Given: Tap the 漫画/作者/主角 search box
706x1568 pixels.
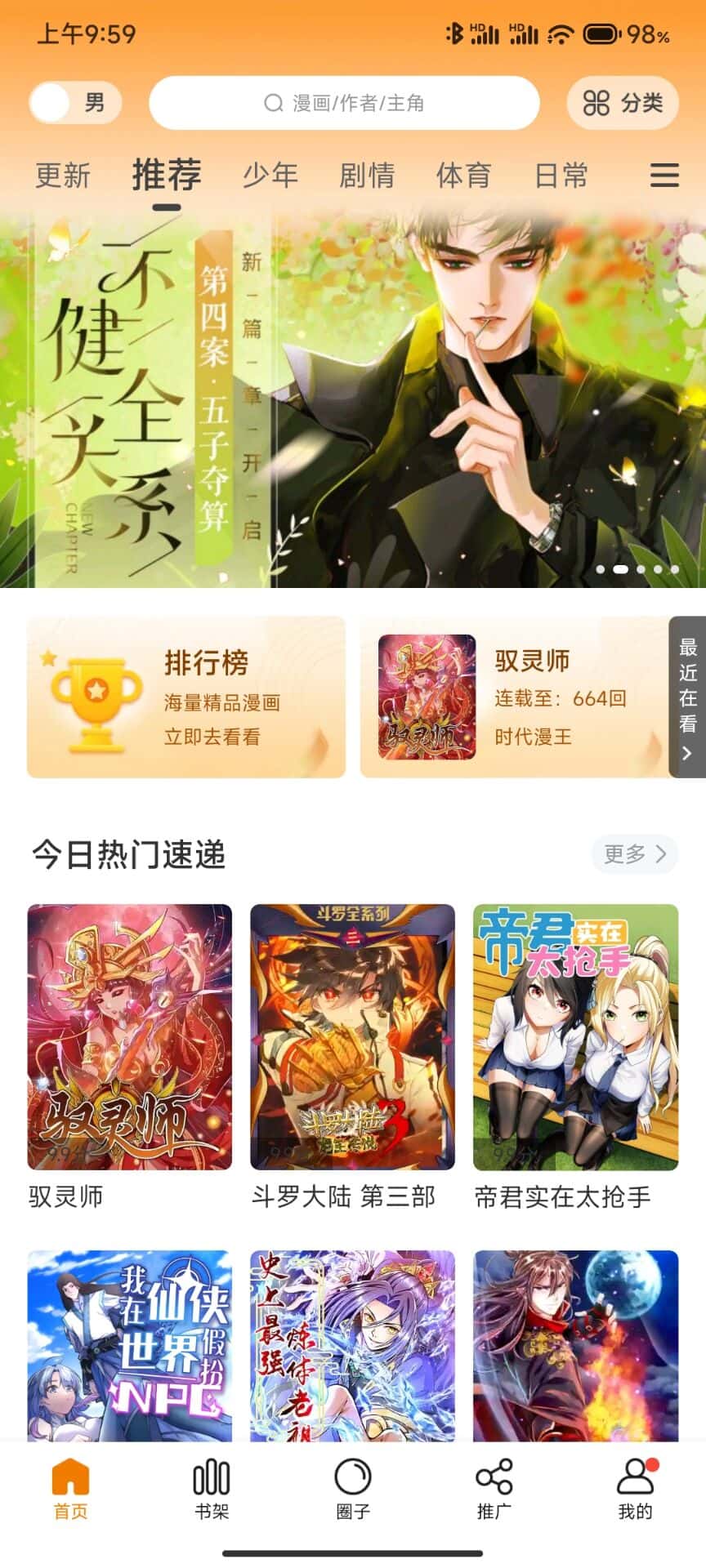Looking at the screenshot, I should [x=344, y=103].
